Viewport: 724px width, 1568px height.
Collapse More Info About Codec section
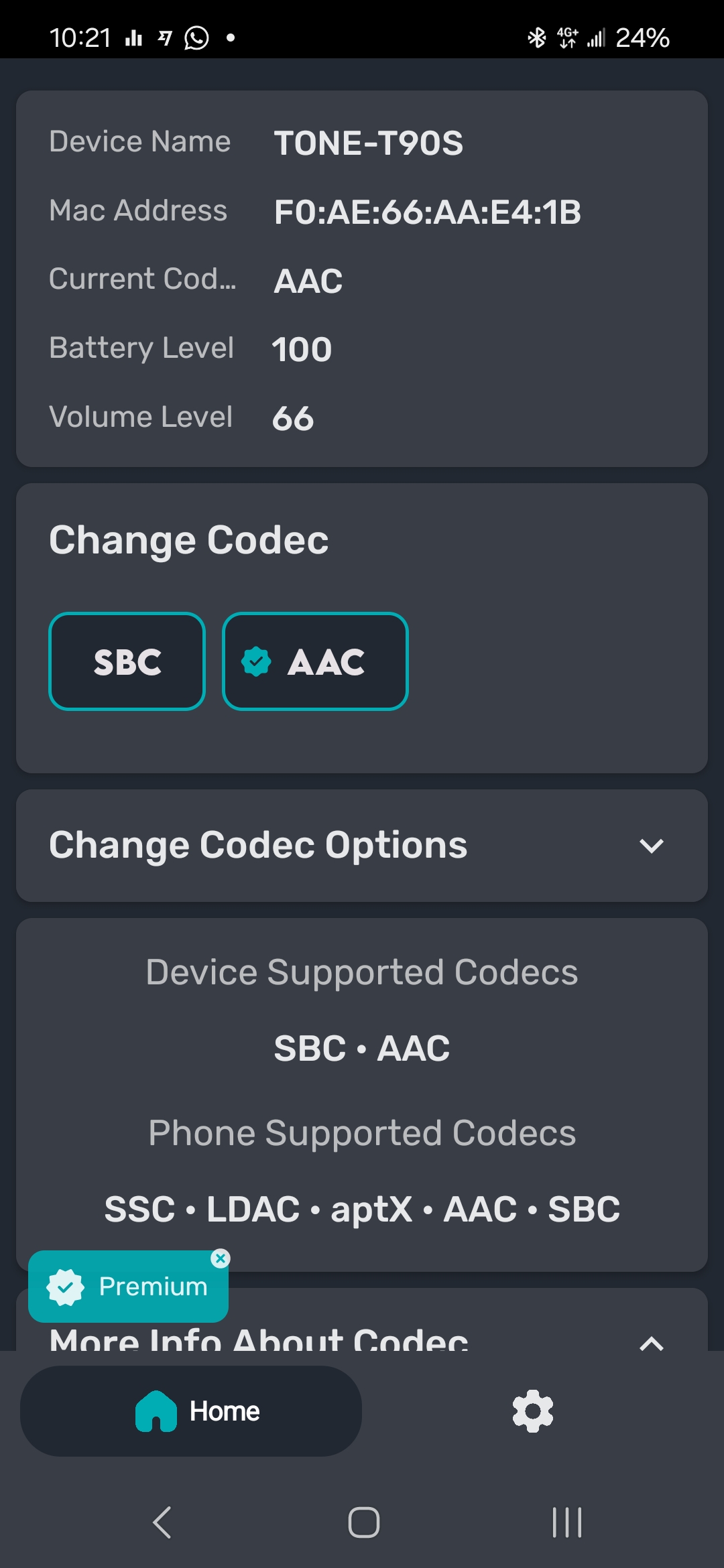pos(651,1342)
